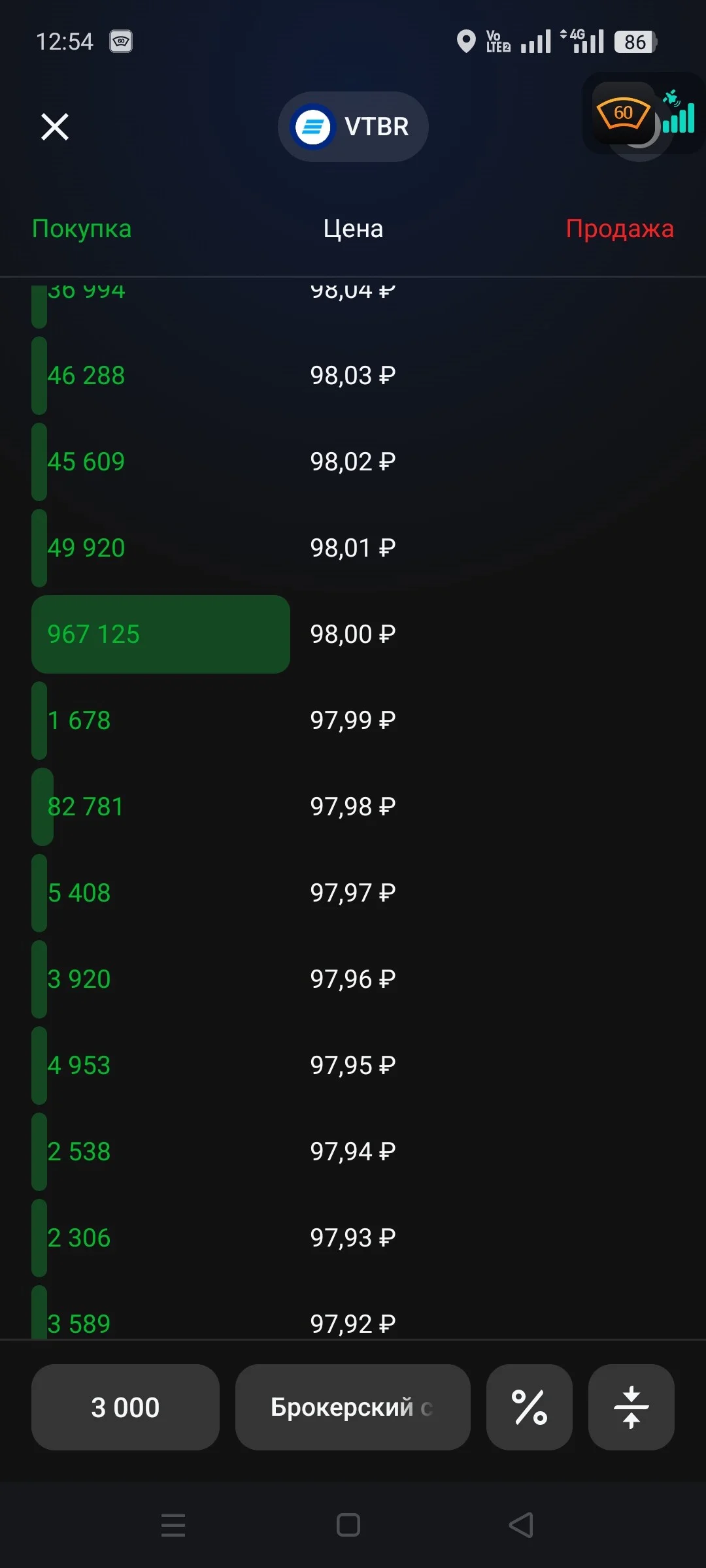Screen dimensions: 706x1568
Task: Tap the 98,02 ₽ price row
Action: pyautogui.click(x=353, y=462)
